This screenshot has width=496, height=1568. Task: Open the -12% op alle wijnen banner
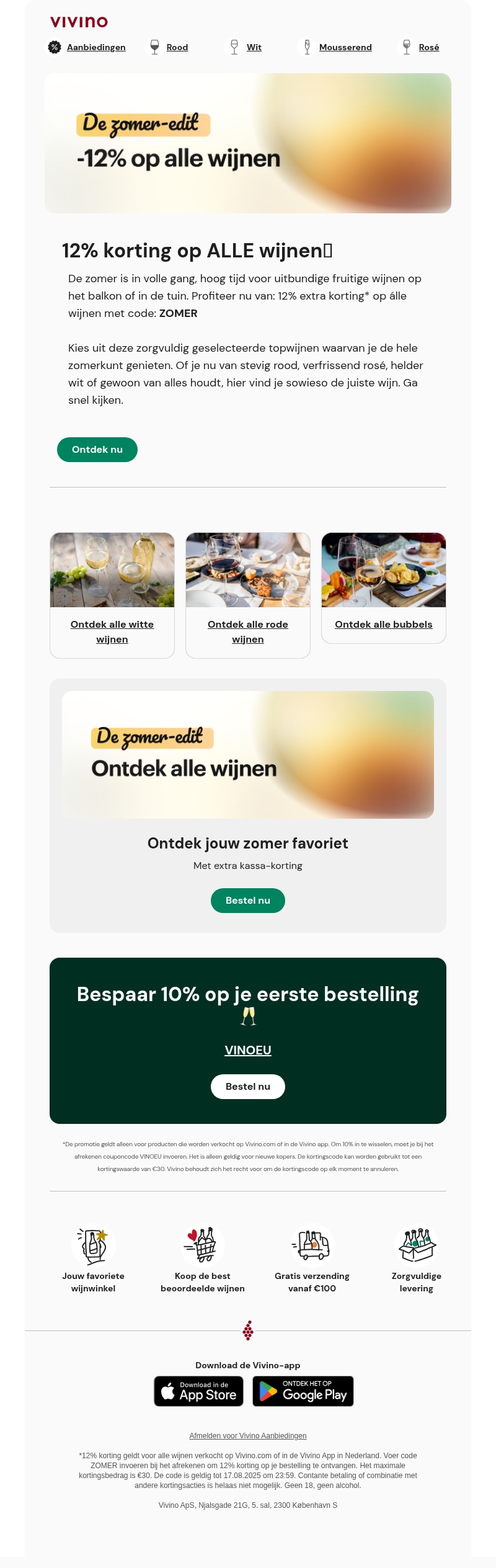pos(248,143)
